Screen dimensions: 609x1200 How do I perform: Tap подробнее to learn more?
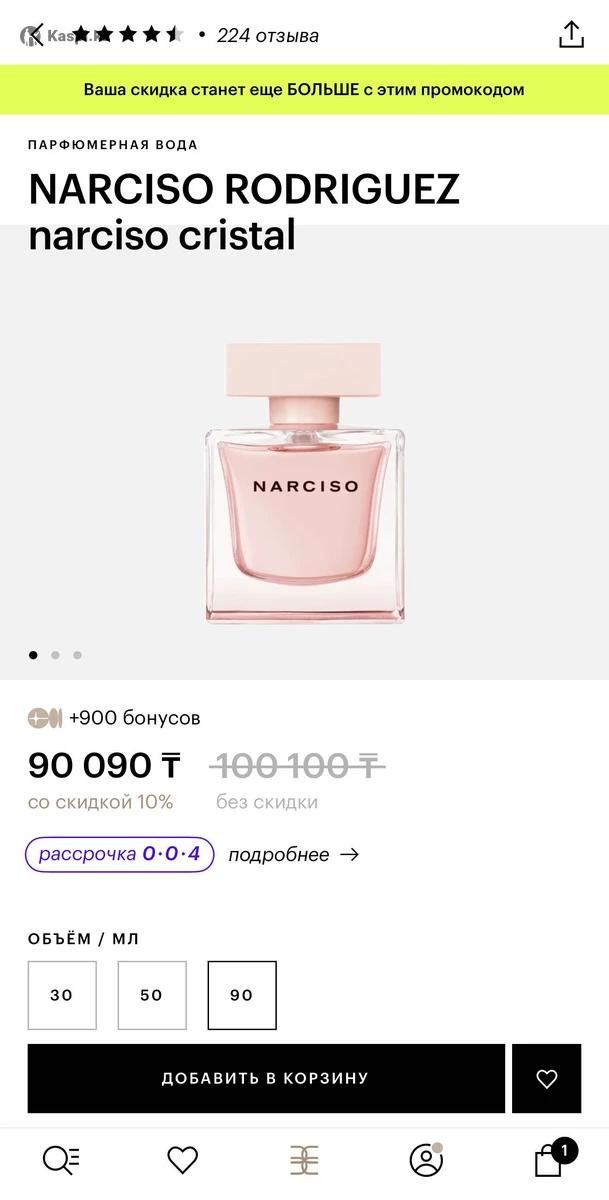293,855
